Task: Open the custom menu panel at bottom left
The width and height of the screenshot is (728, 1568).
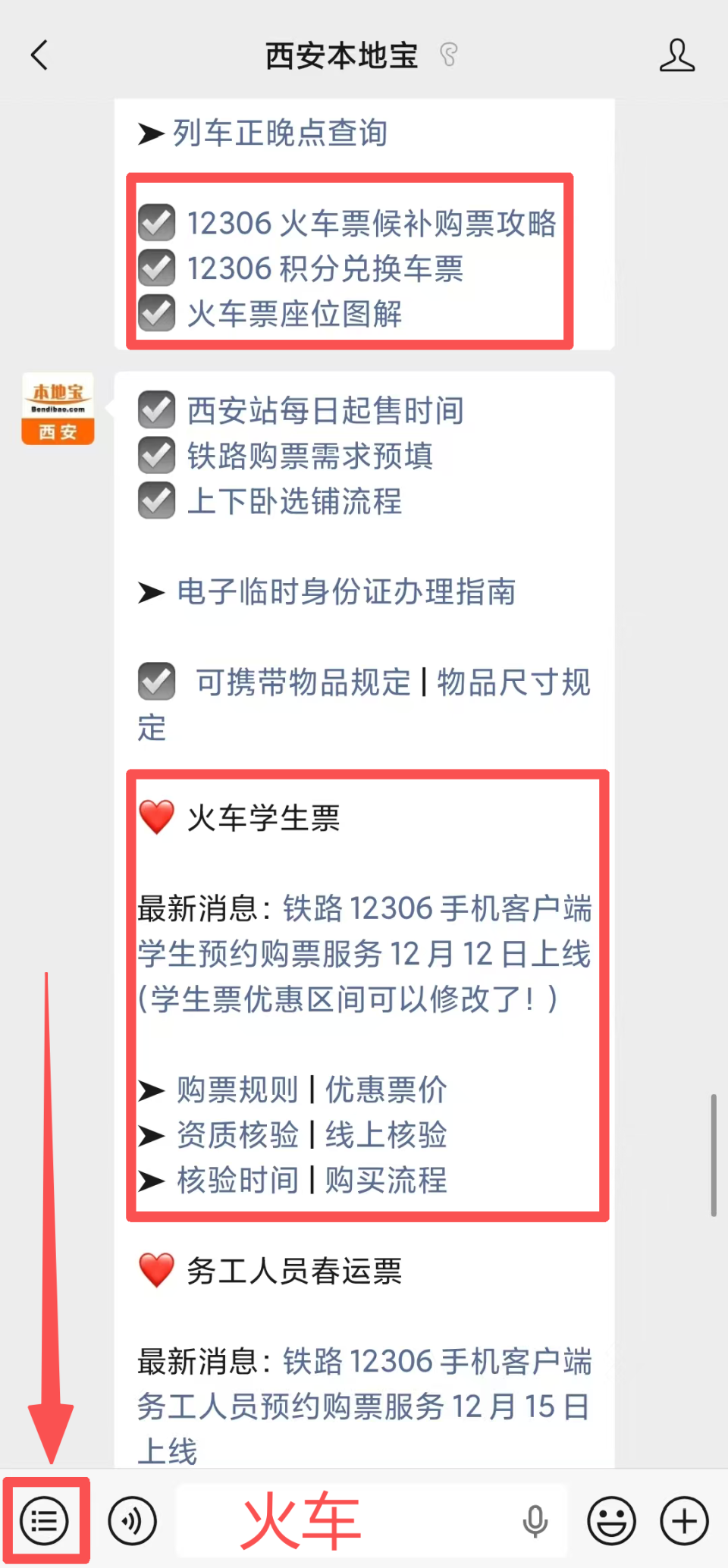Action: 45,1521
